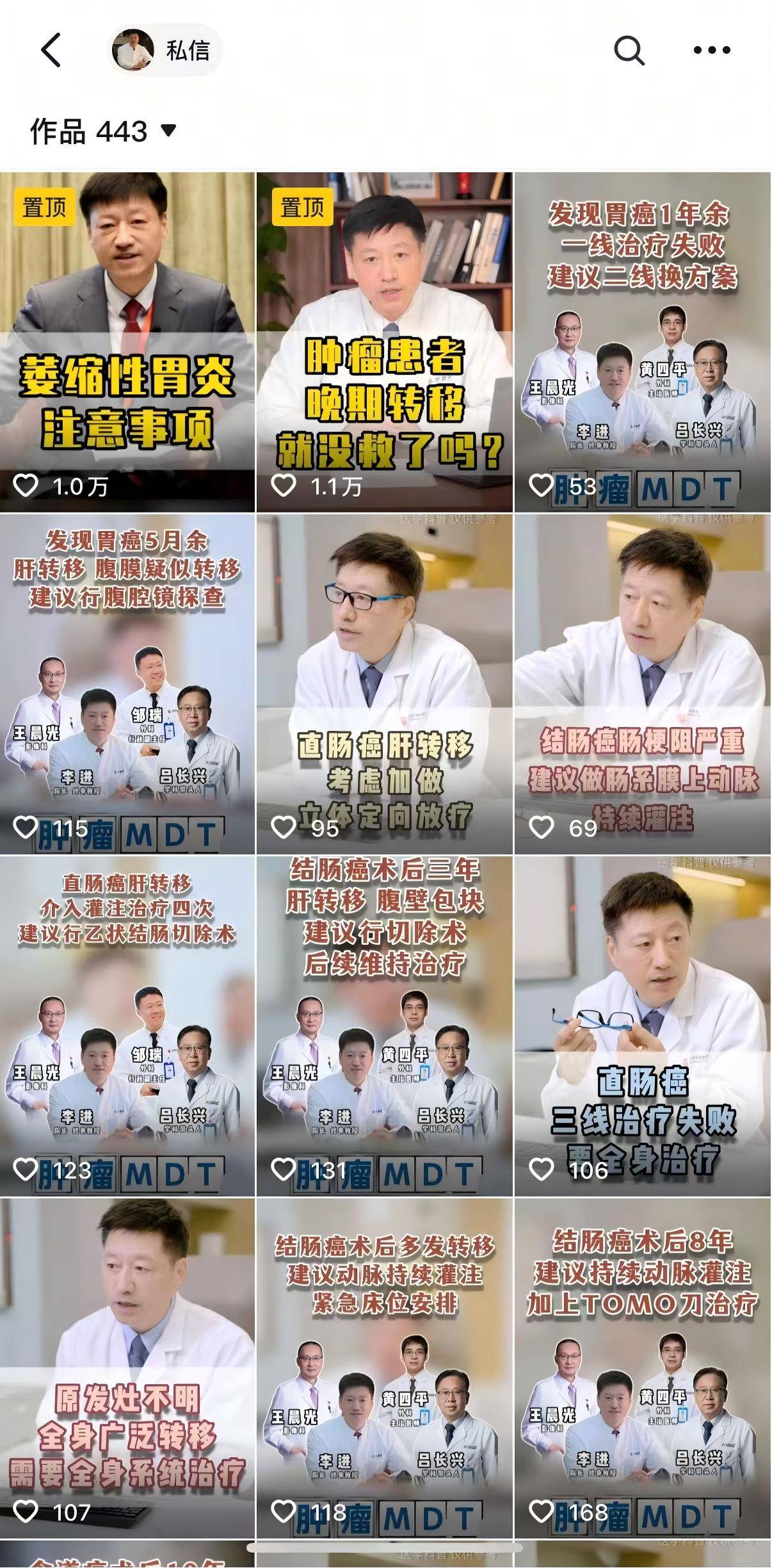This screenshot has width=772, height=1568.
Task: Open video 结肠癌肠梗阻严重
Action: 642,683
